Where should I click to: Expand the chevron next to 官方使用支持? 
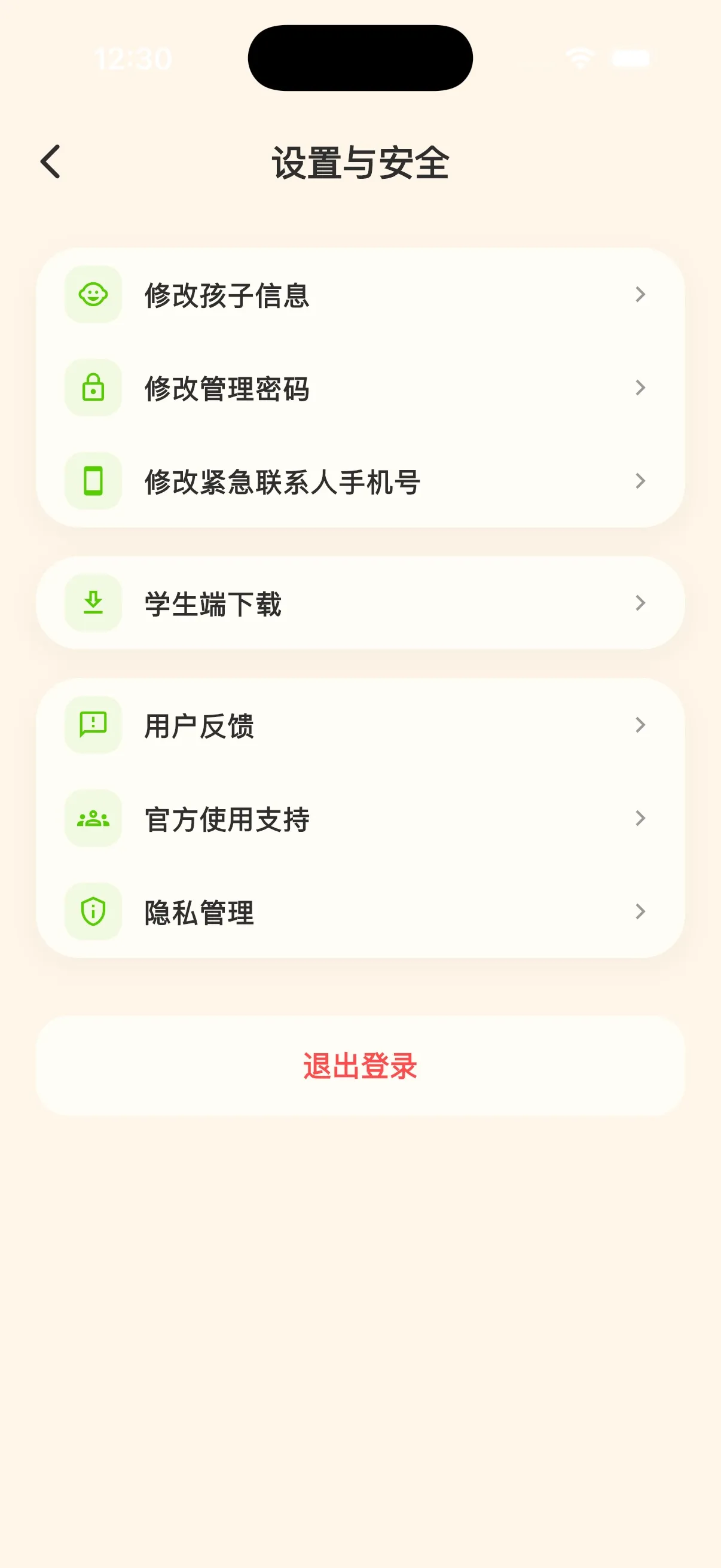coord(641,819)
